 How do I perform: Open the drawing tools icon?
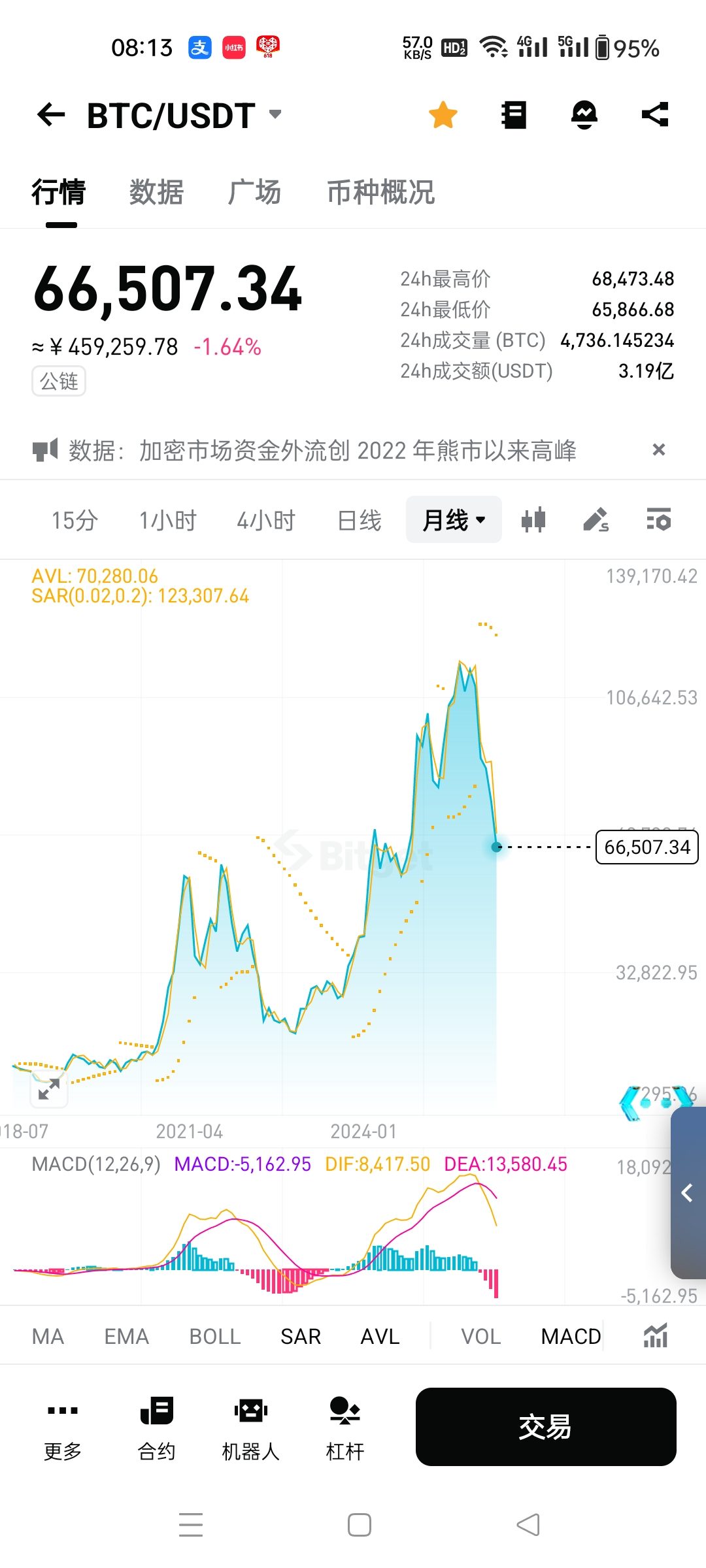(x=596, y=519)
